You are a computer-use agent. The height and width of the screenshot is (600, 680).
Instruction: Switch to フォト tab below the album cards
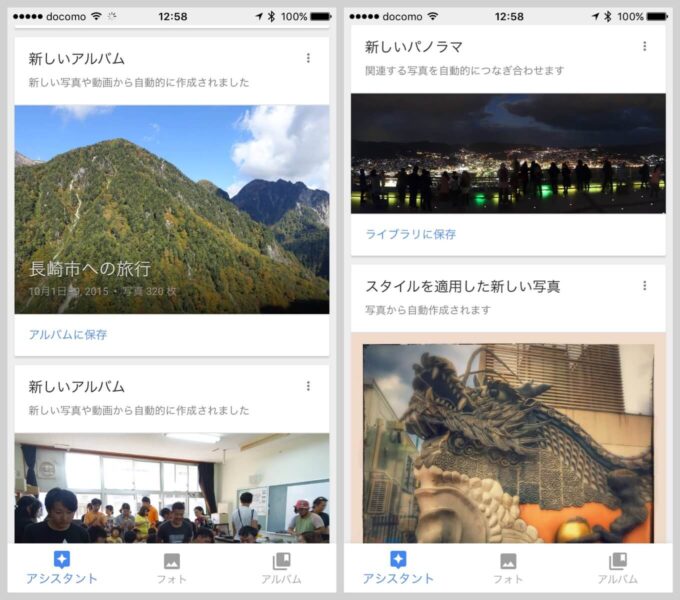pyautogui.click(x=172, y=567)
